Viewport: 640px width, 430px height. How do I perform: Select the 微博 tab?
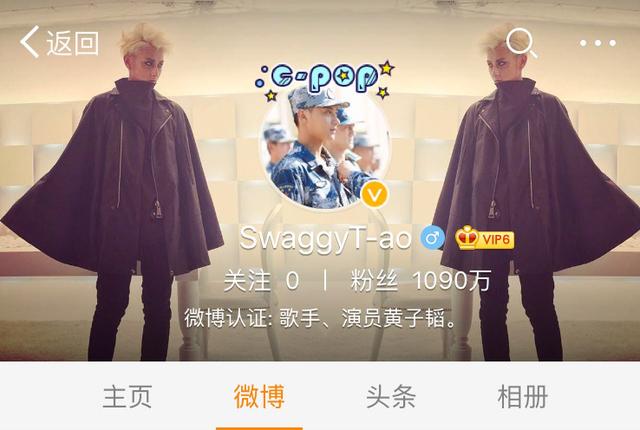(259, 397)
